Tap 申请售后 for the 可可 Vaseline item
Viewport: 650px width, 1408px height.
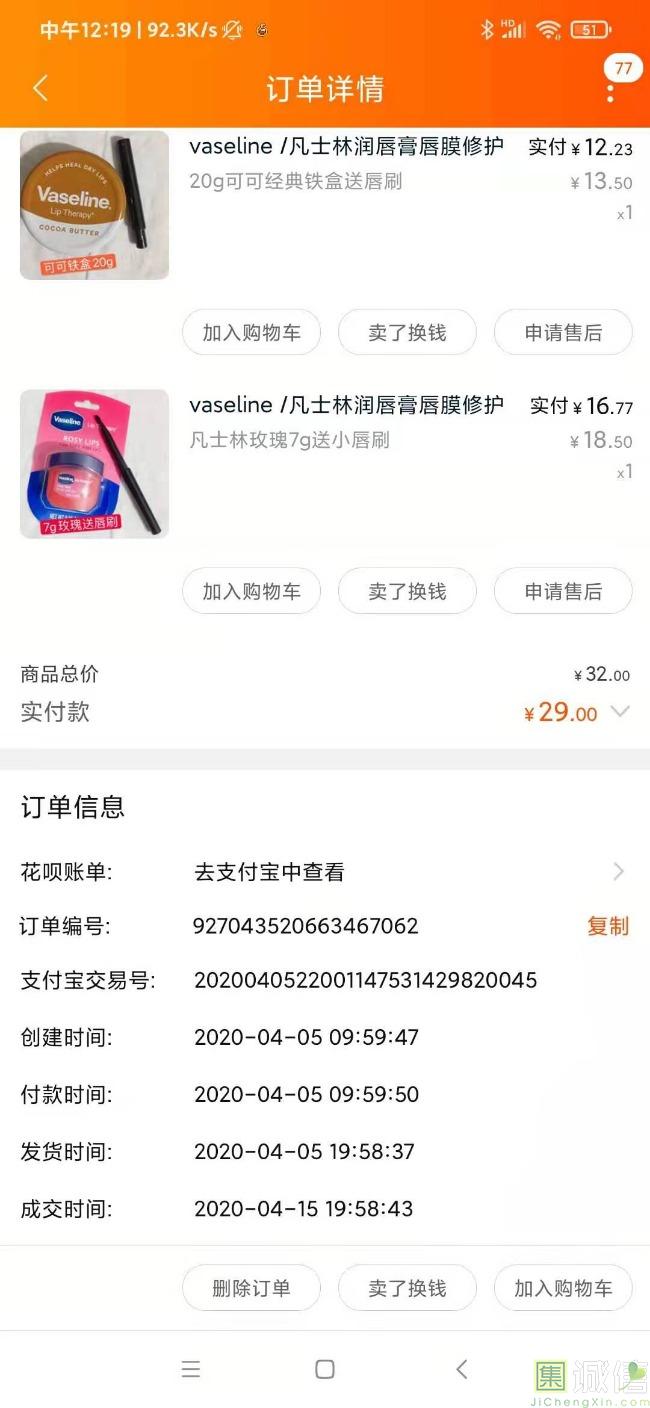click(x=563, y=332)
